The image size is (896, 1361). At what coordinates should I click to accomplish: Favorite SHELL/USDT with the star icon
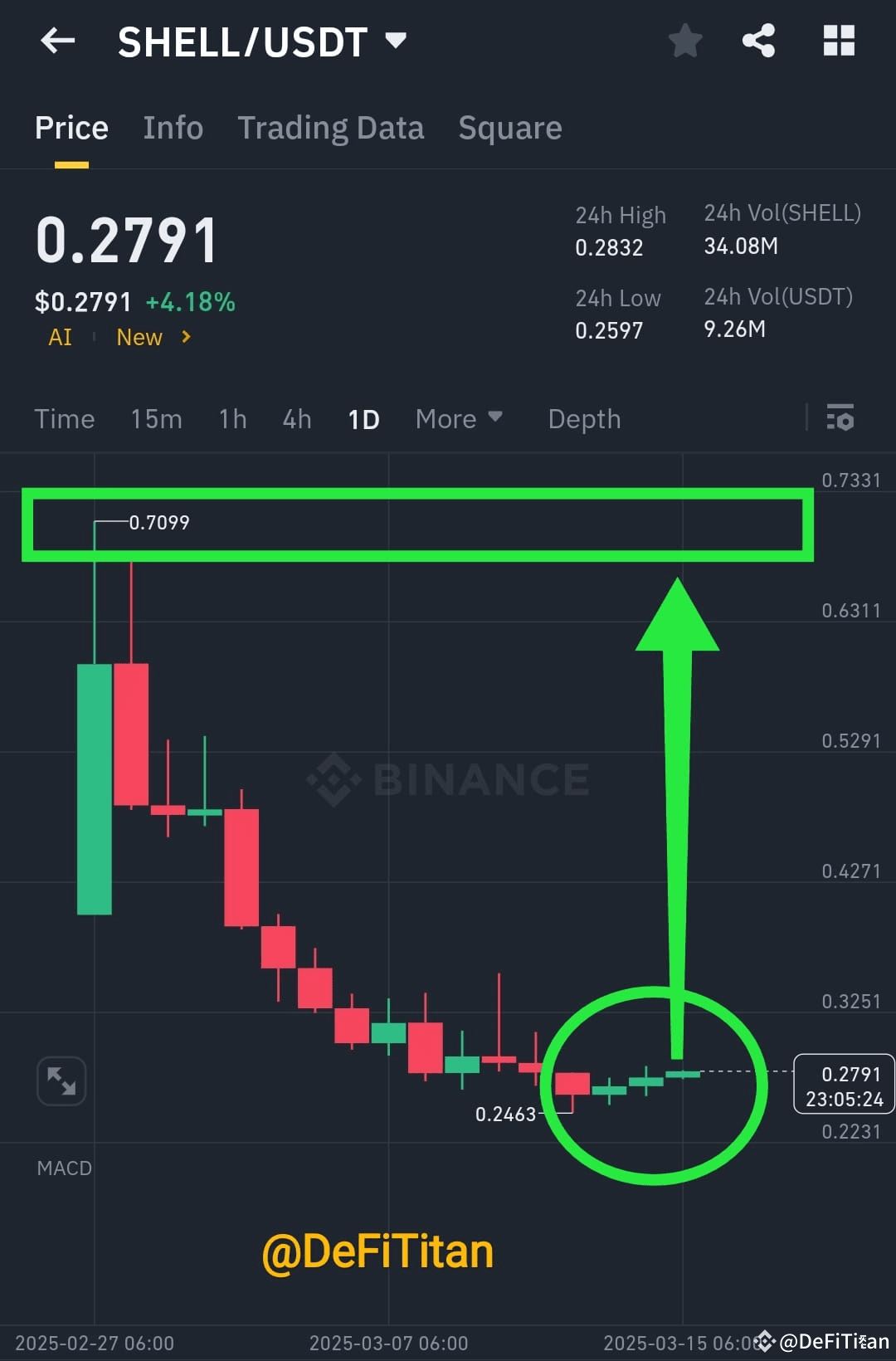point(685,40)
